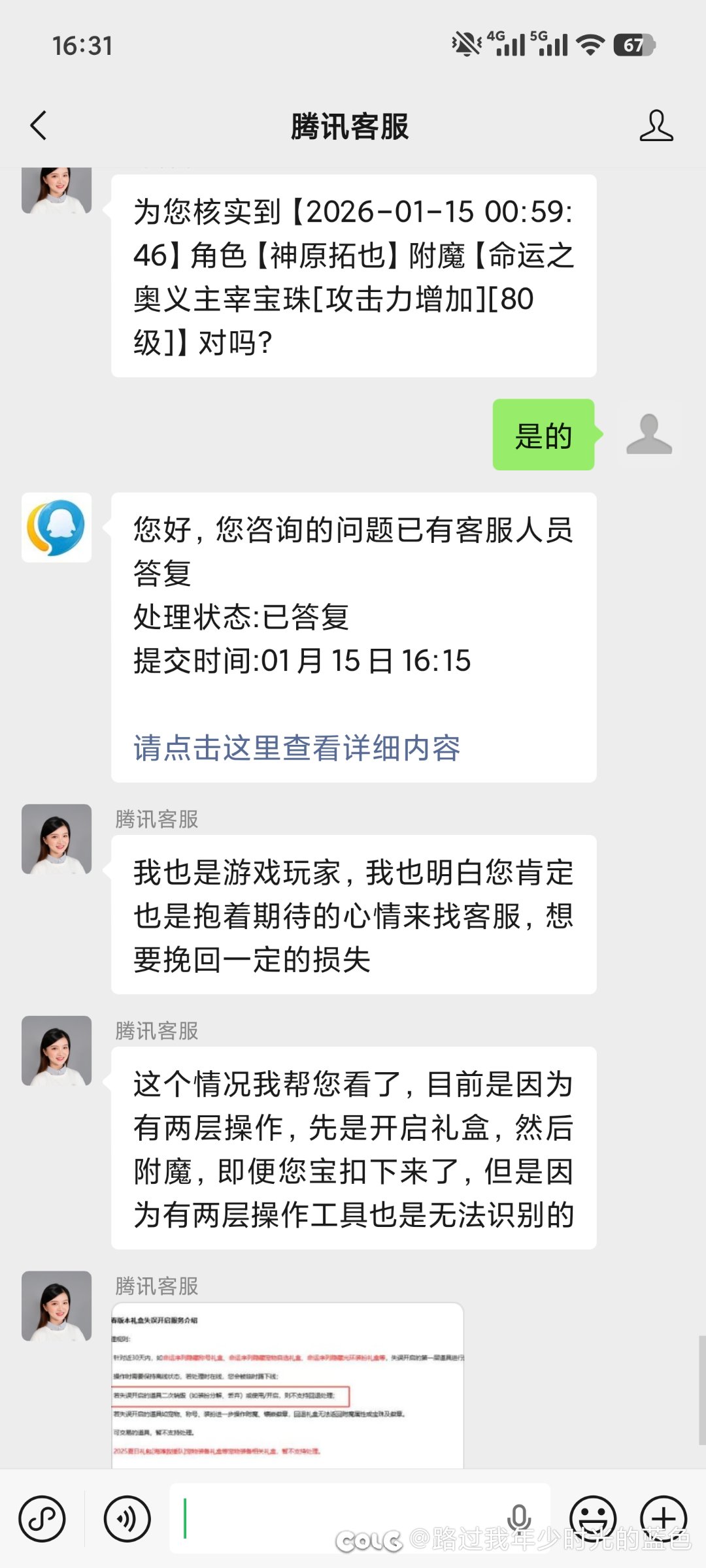Open your own gray avatar beside 是的

coord(649,434)
